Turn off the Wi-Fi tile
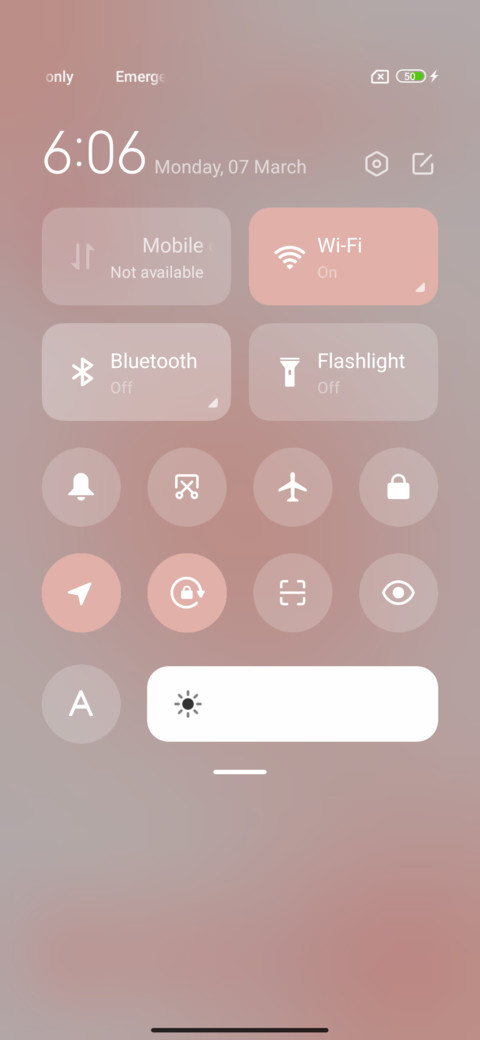This screenshot has width=480, height=1040. tap(343, 257)
